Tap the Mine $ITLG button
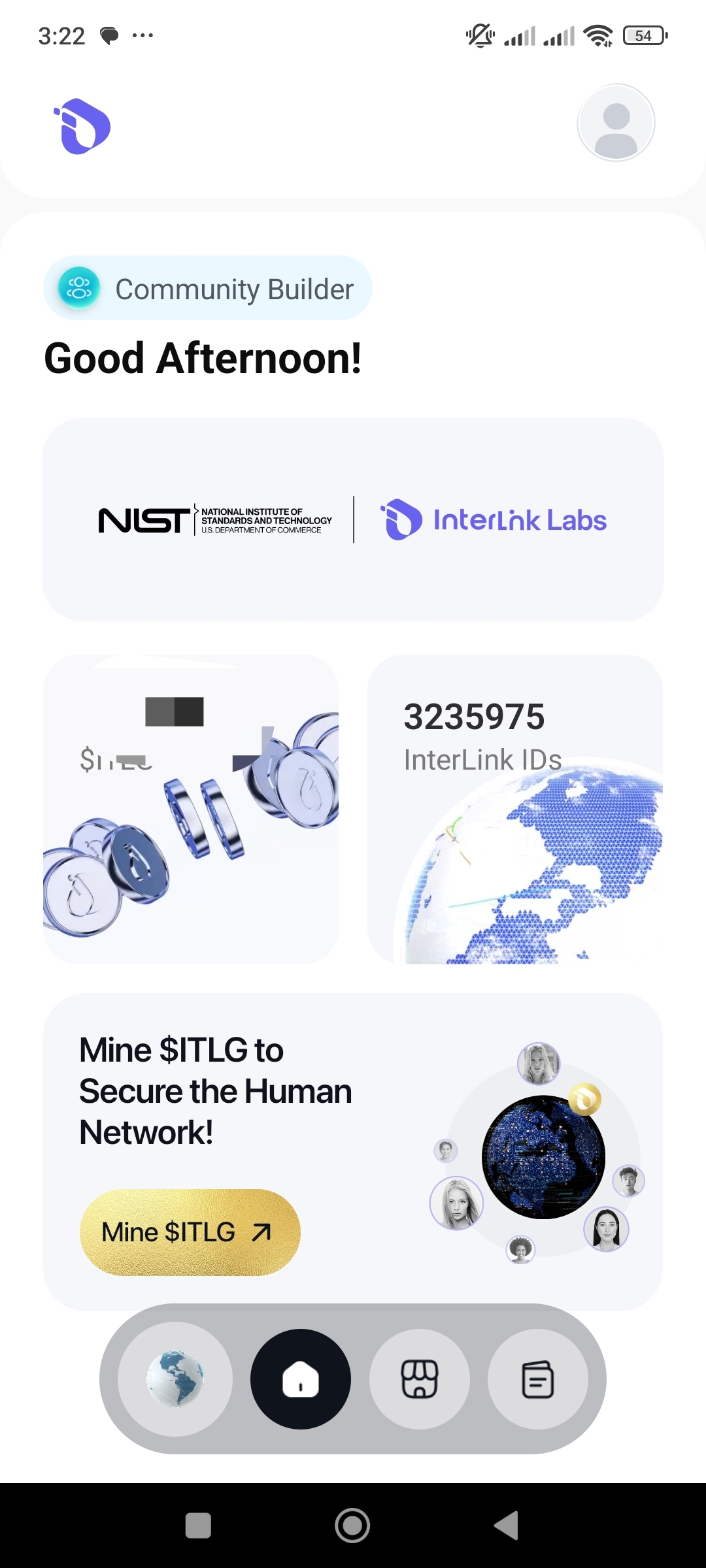 coord(190,1232)
